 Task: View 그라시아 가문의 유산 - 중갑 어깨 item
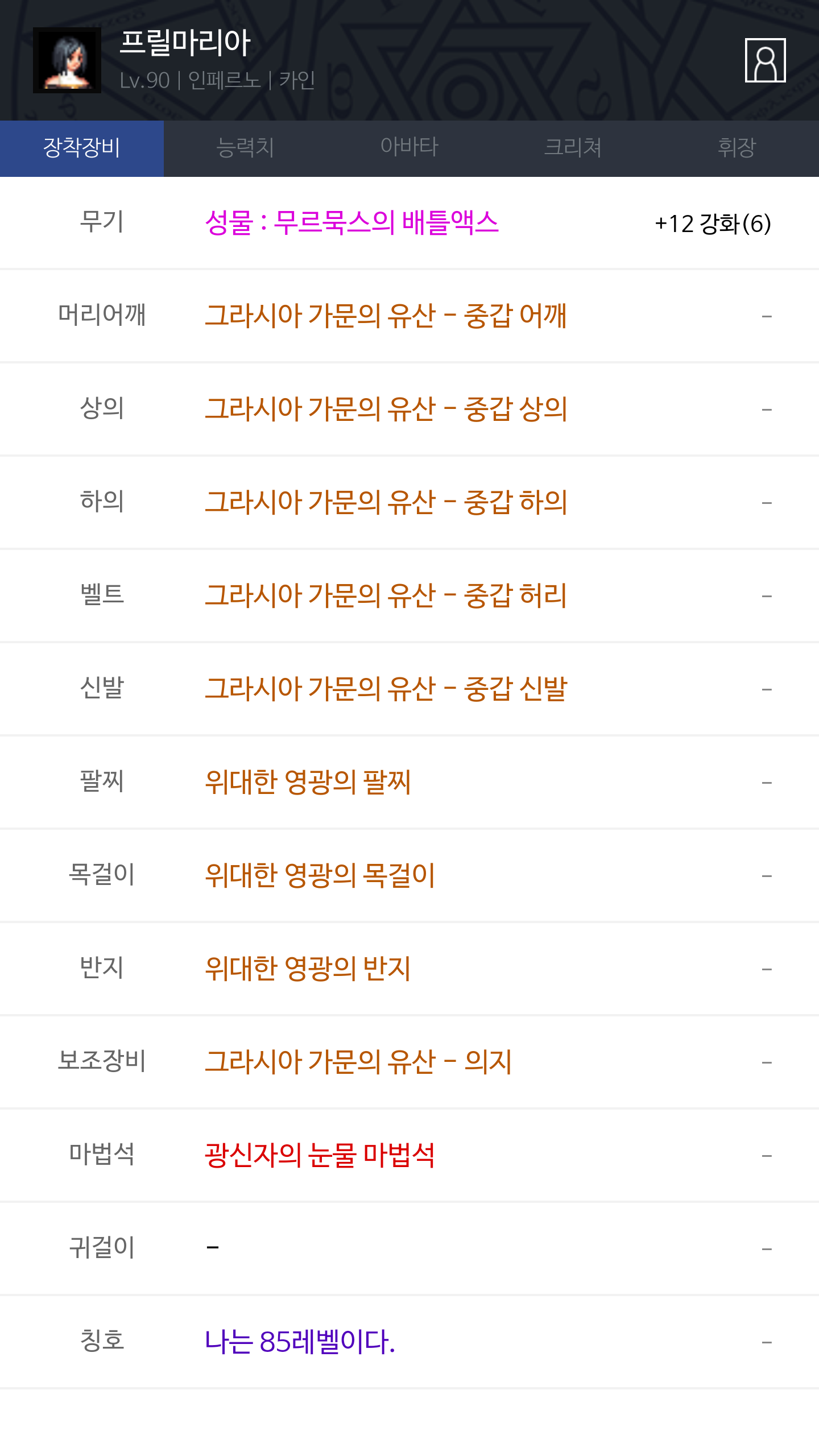(x=386, y=316)
